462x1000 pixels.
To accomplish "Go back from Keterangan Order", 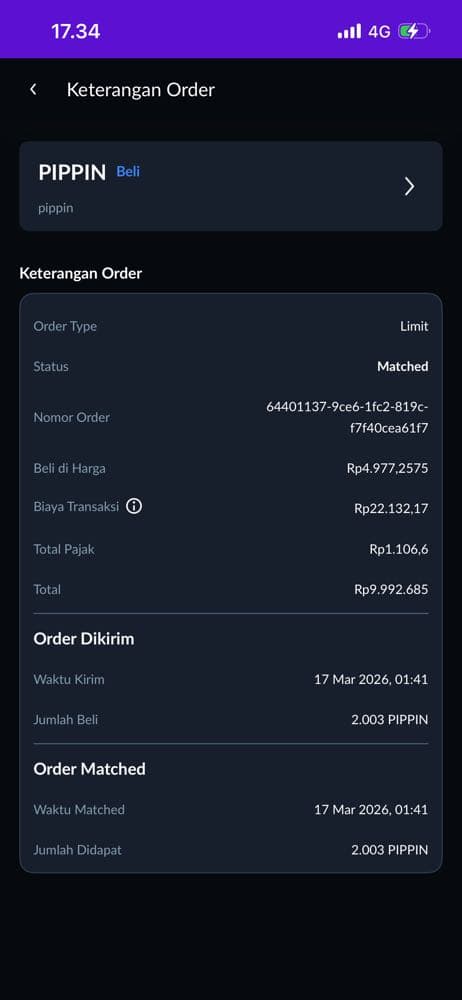I will point(33,90).
